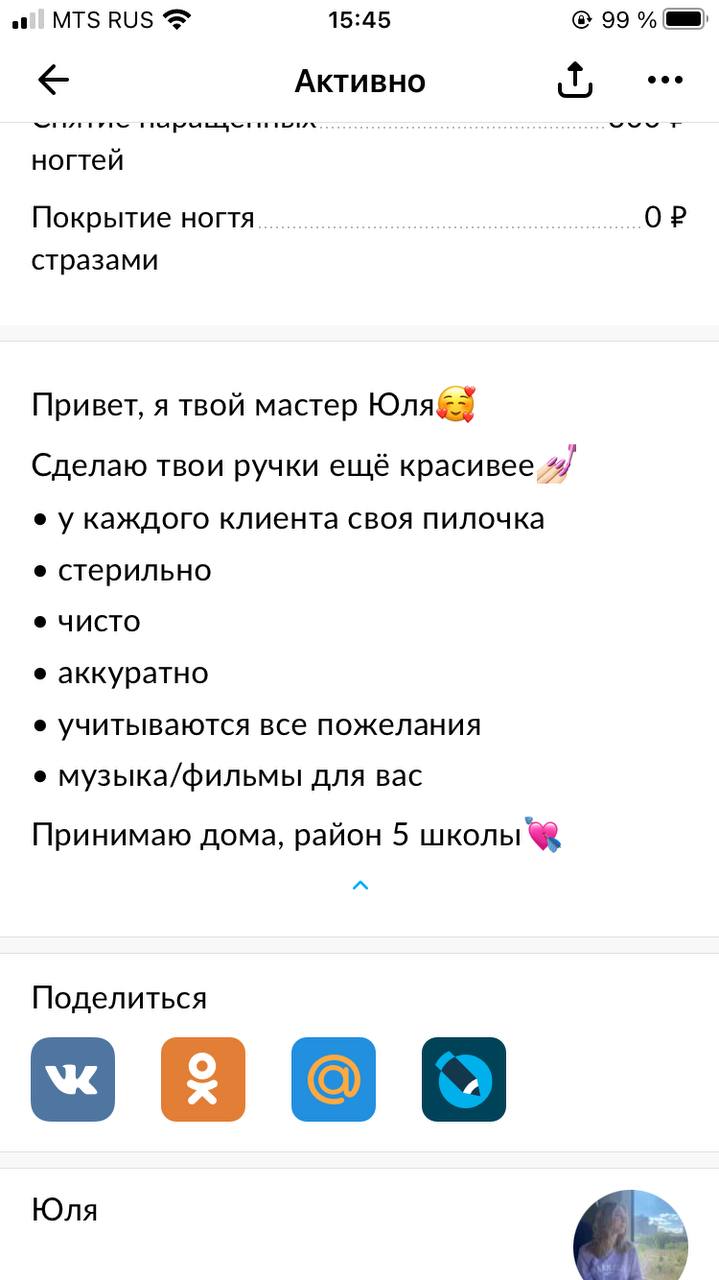The height and width of the screenshot is (1280, 719).
Task: Share via the Mail.ru @ icon
Action: 334,1079
